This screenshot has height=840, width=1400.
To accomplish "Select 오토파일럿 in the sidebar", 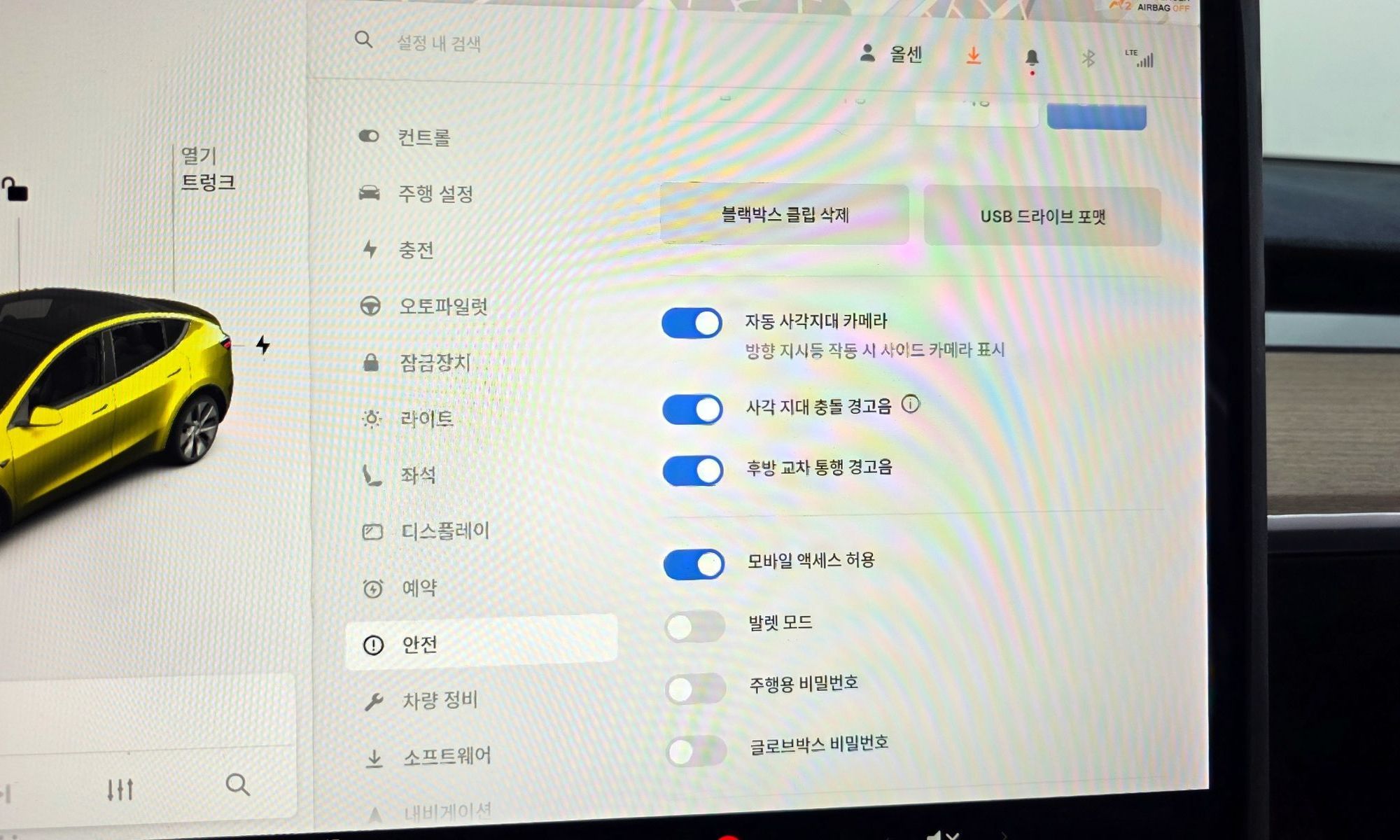I will (x=442, y=306).
